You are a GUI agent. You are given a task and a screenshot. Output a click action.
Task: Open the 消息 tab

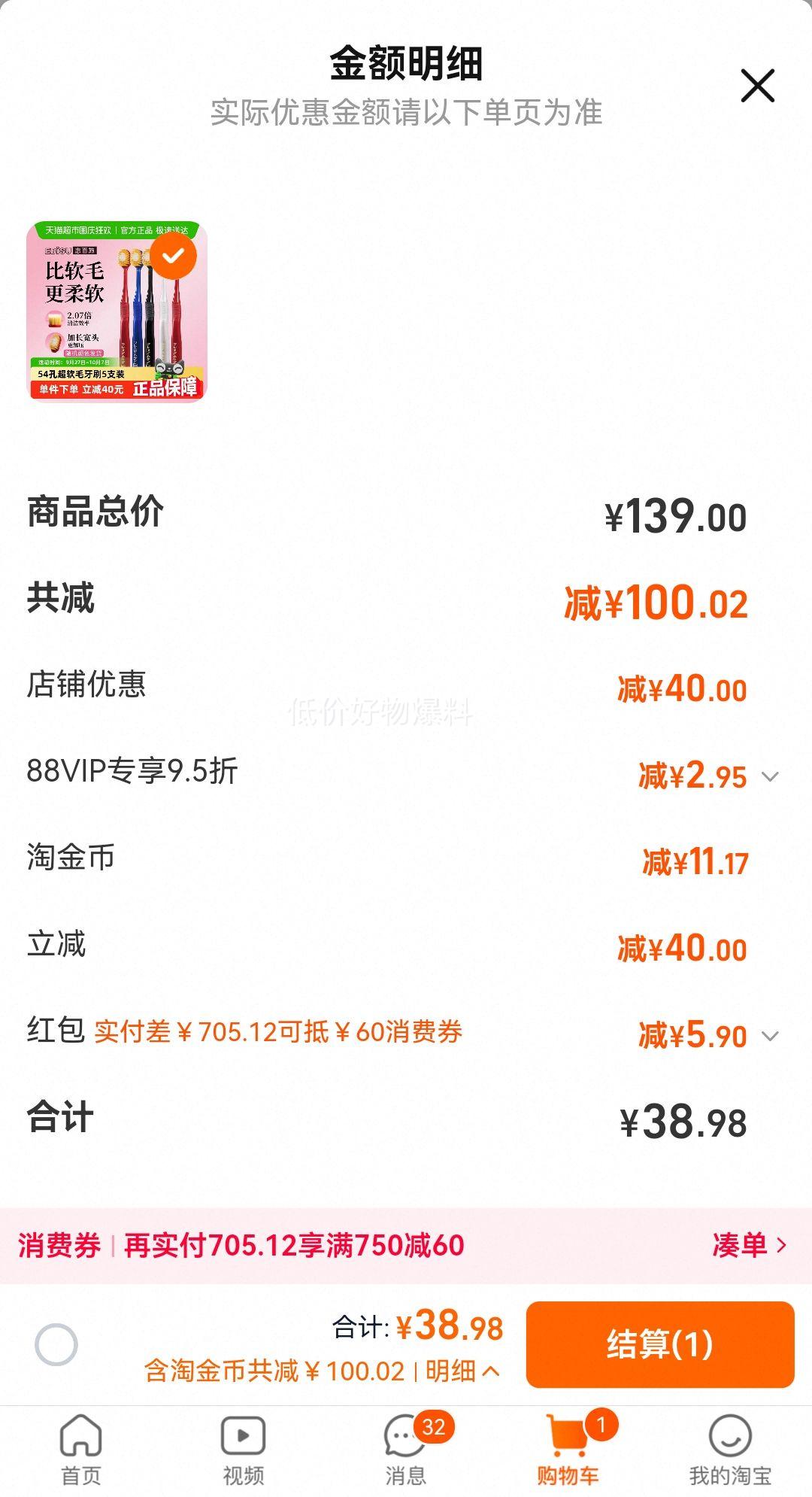(x=406, y=1450)
